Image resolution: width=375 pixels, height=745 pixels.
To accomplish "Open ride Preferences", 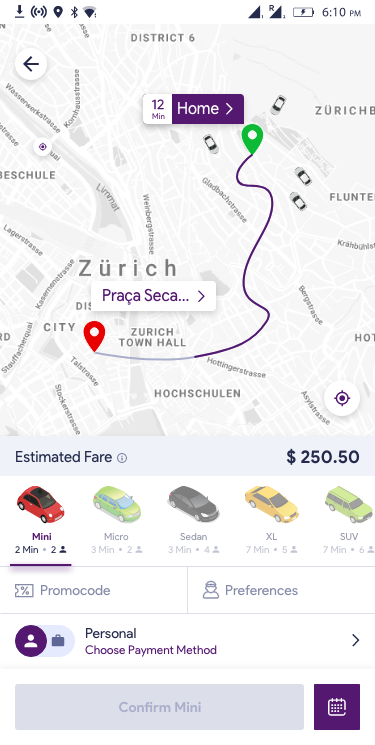I will [x=281, y=590].
